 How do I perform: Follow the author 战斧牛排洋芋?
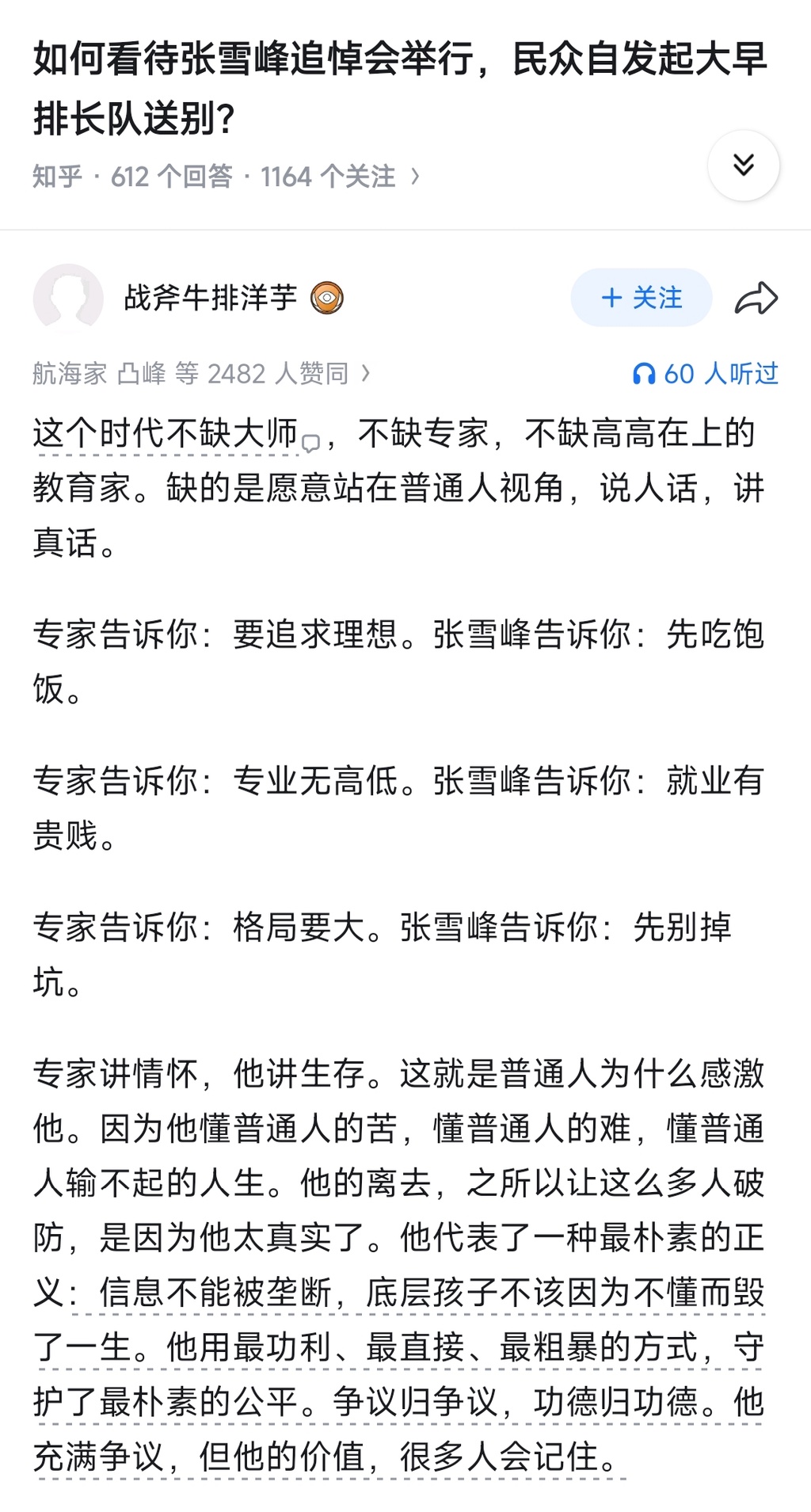point(641,298)
